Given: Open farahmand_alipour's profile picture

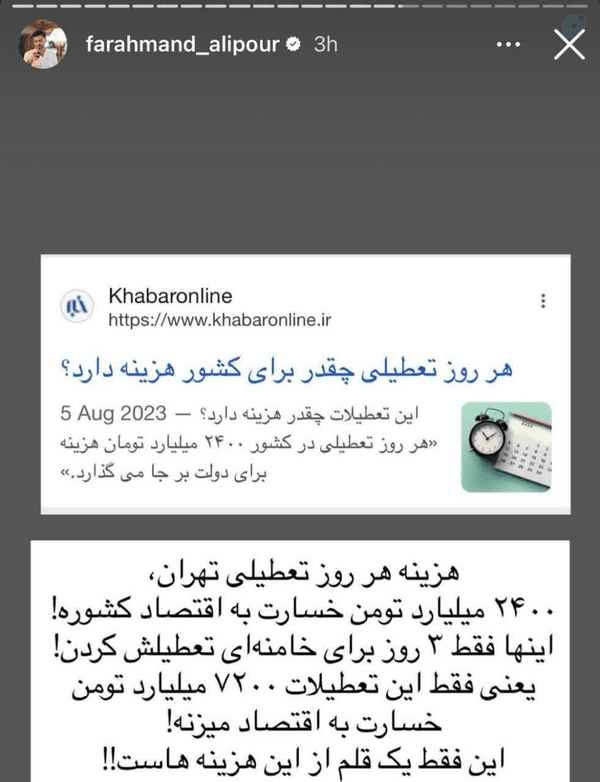Looking at the screenshot, I should pos(43,44).
